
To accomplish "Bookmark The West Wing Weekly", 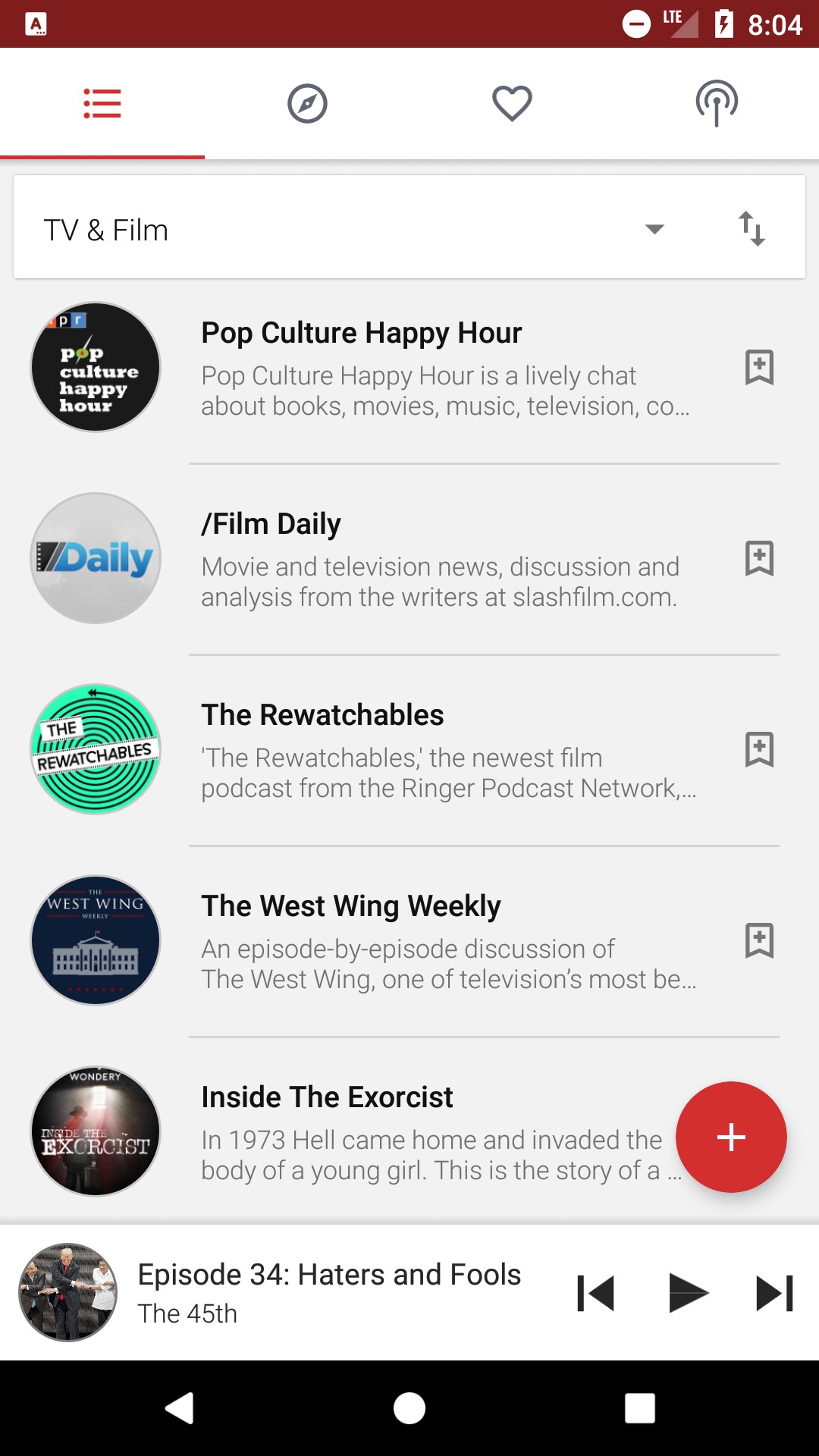I will point(759,941).
